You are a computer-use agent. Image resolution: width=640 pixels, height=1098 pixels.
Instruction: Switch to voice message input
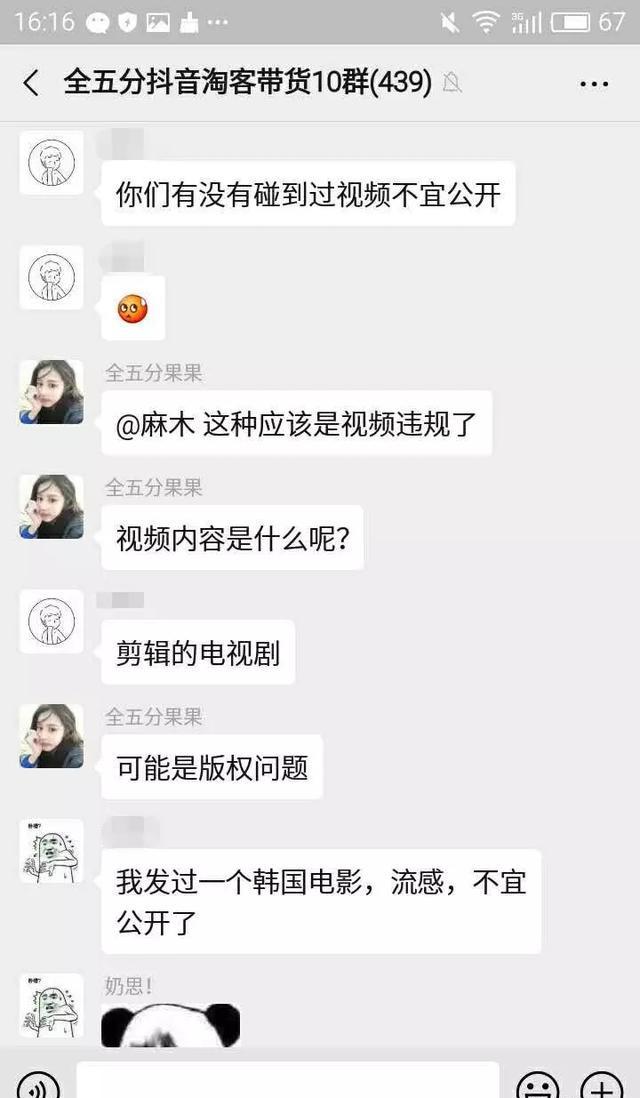click(38, 1085)
